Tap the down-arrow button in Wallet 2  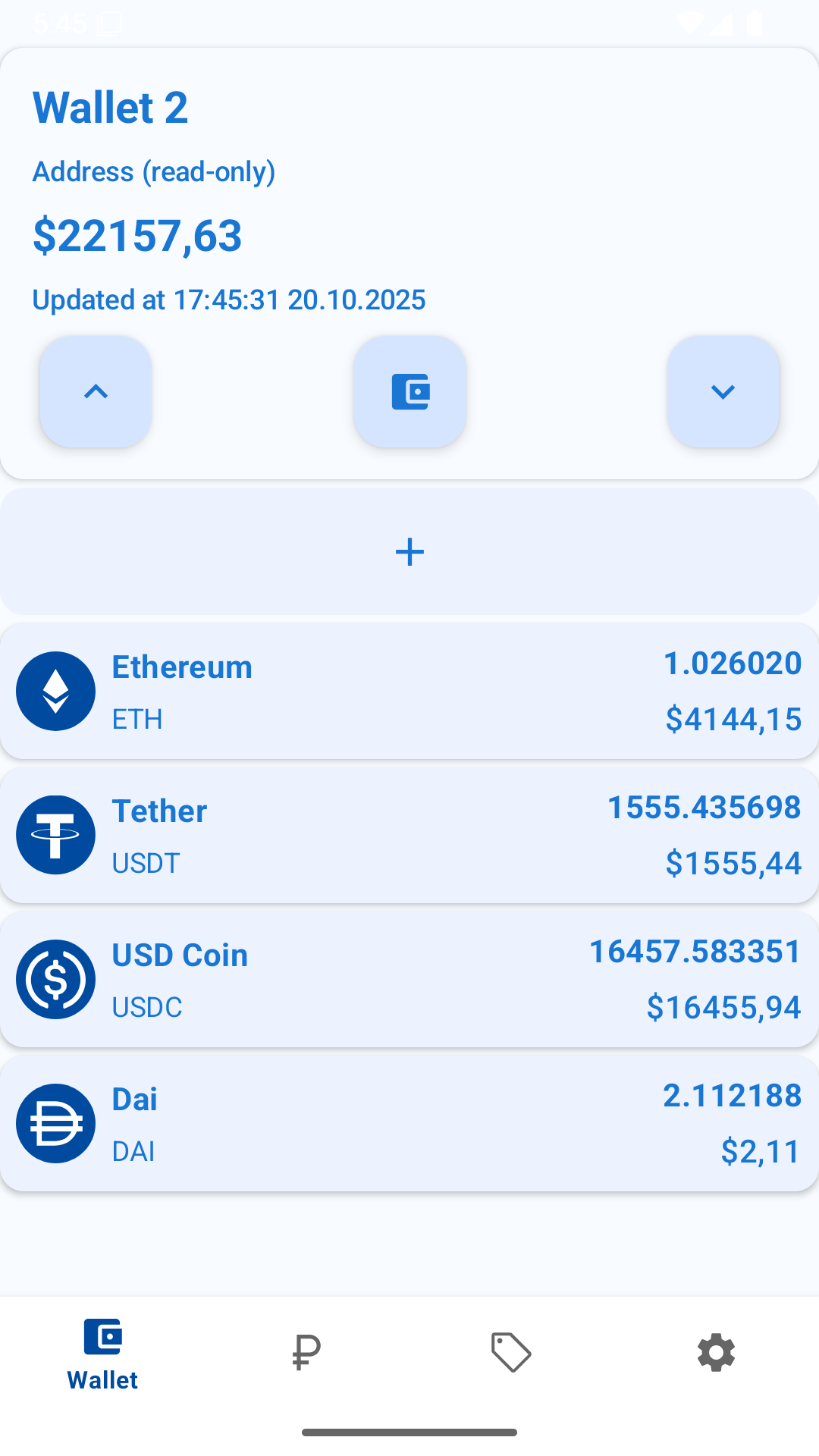(723, 391)
